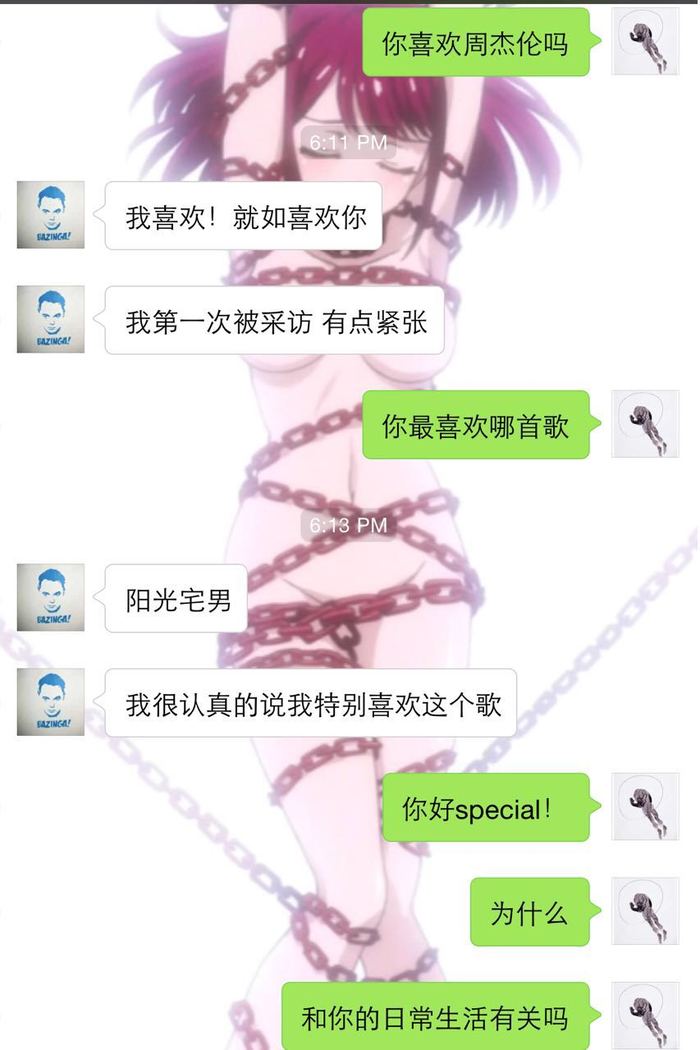
Task: Open own avatar beside 你好special!
Action: (645, 806)
